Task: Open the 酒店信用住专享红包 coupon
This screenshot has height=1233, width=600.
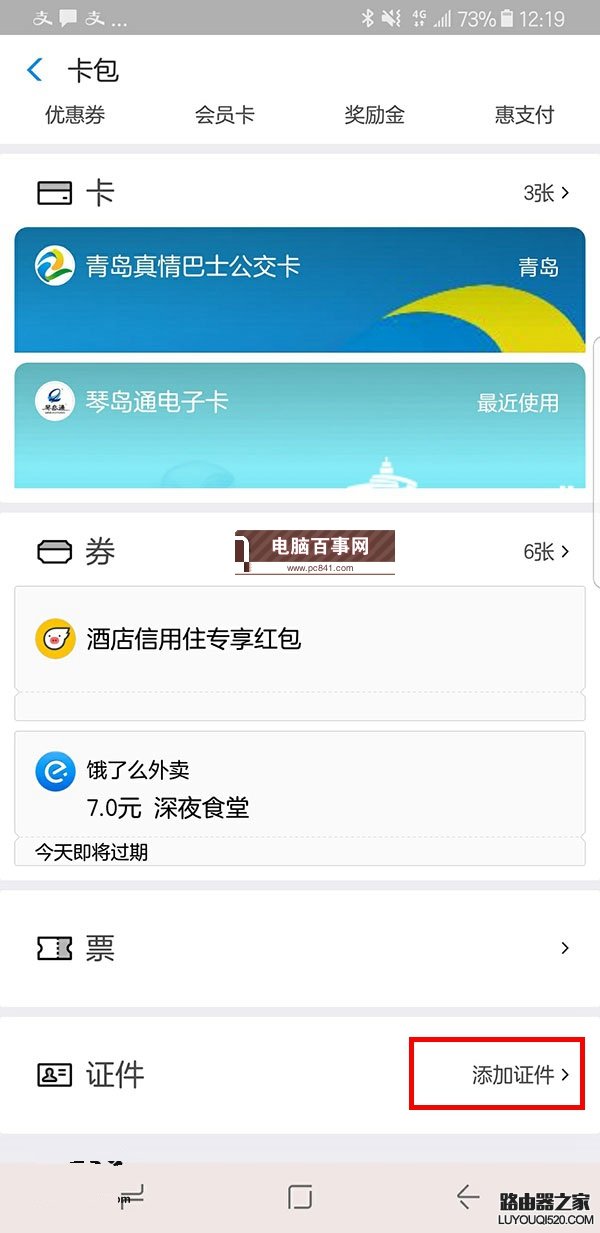Action: coord(299,639)
